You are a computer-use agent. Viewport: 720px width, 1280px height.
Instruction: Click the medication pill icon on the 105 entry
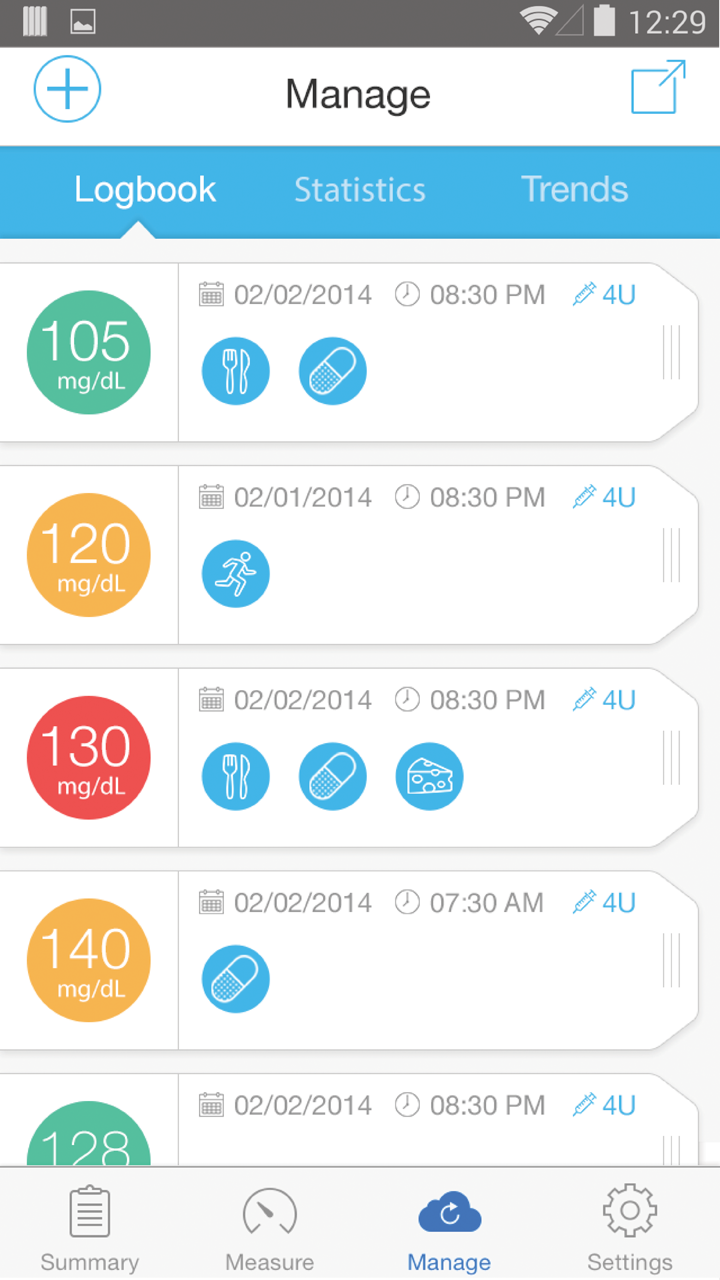tap(332, 370)
